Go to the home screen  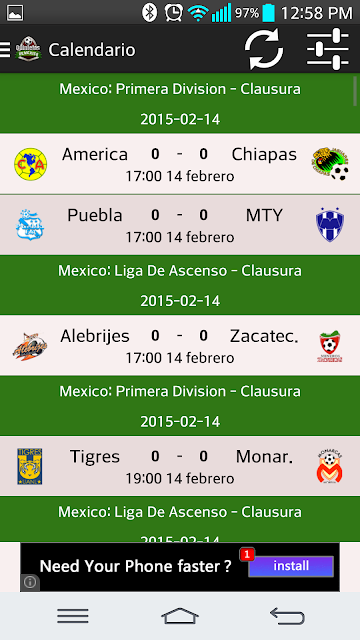pyautogui.click(x=180, y=616)
